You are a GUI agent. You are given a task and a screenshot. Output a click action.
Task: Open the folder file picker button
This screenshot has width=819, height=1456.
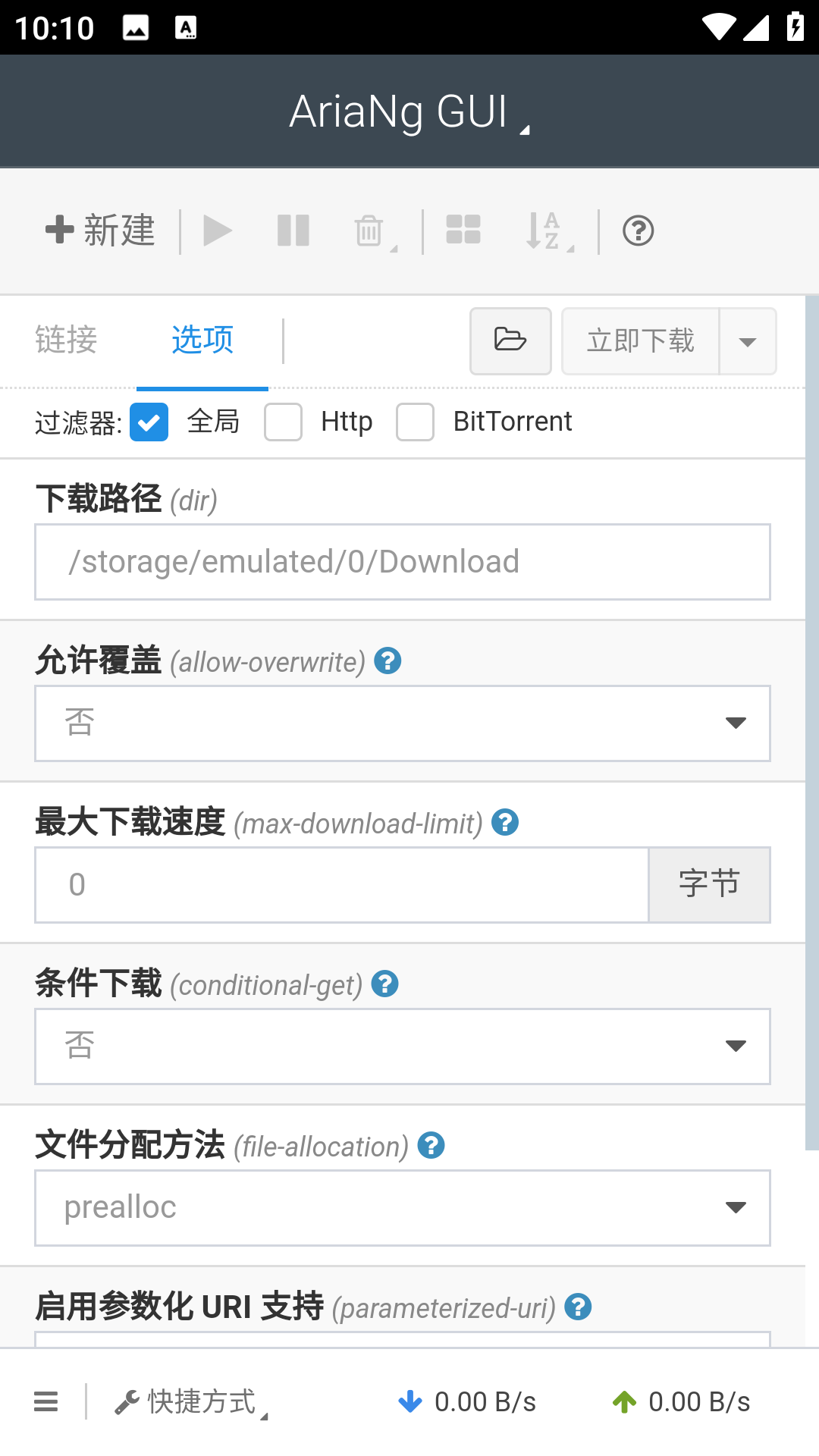(x=510, y=340)
